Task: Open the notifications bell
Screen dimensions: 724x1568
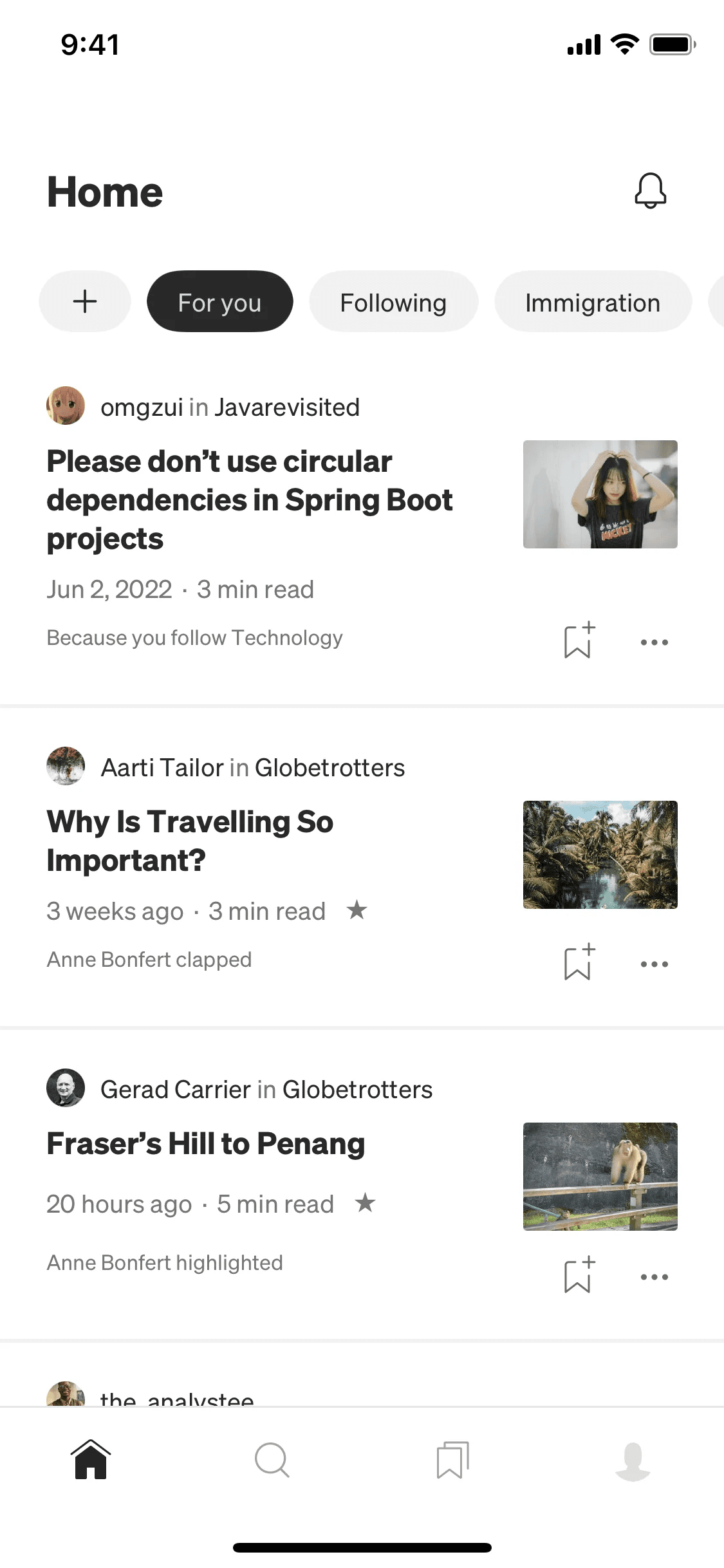Action: 650,191
